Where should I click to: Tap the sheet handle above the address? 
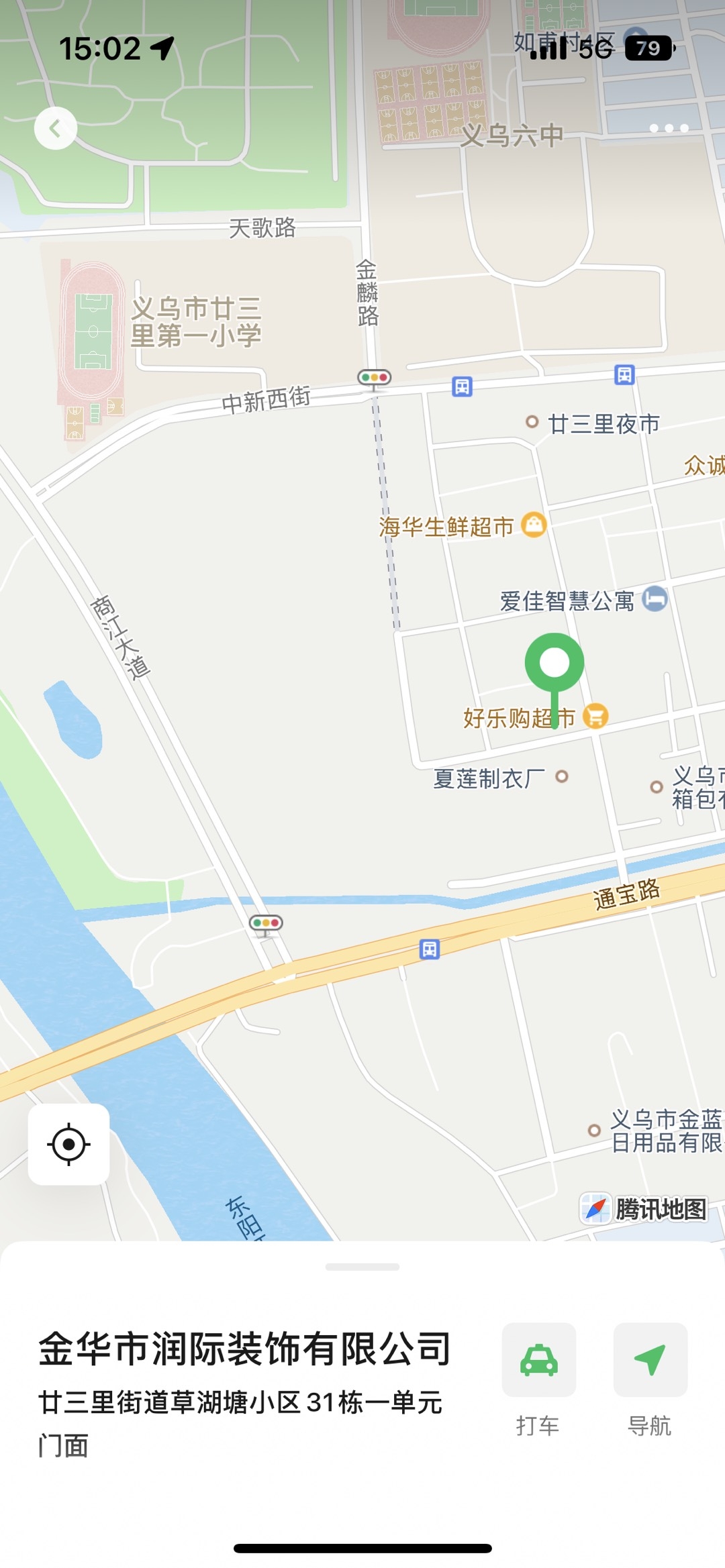point(362,1267)
